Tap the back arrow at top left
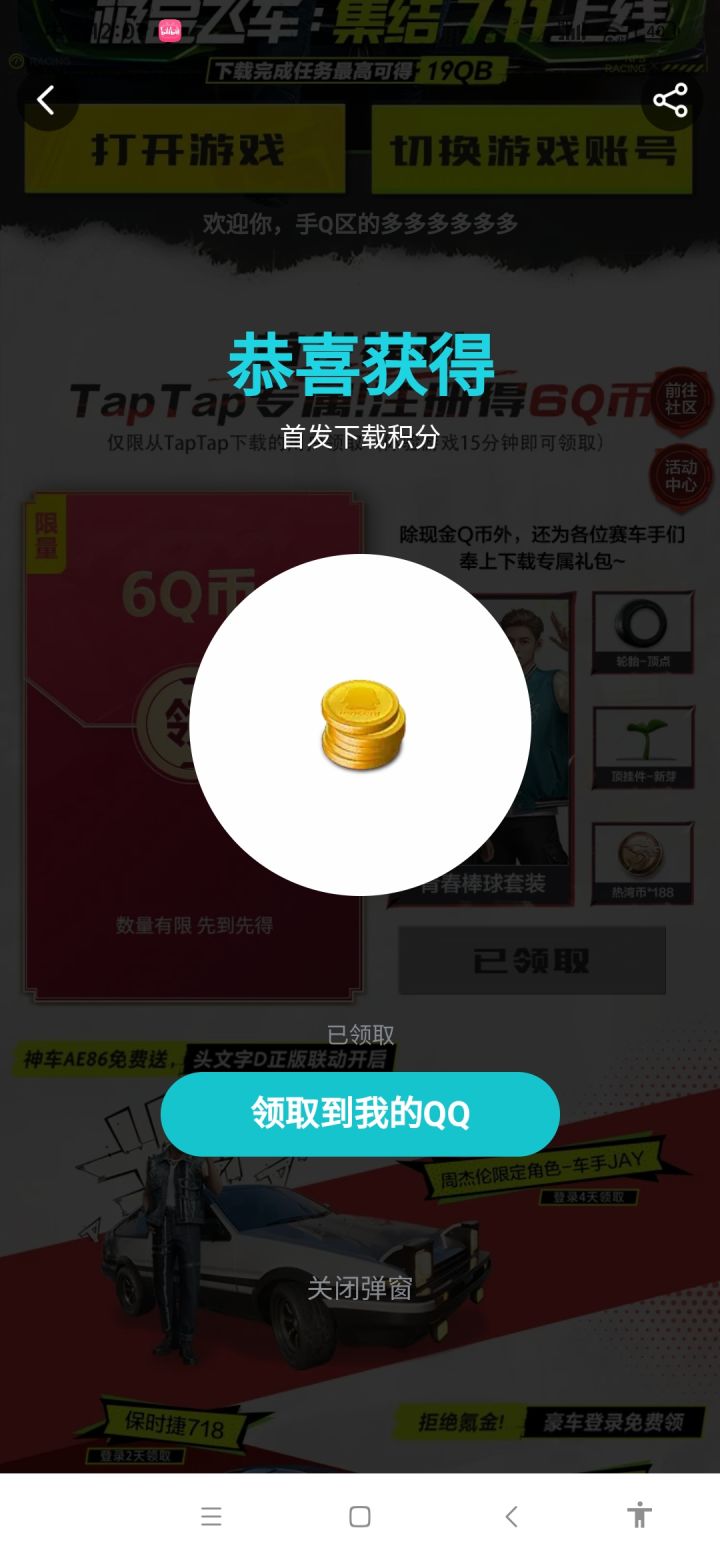 tap(48, 100)
